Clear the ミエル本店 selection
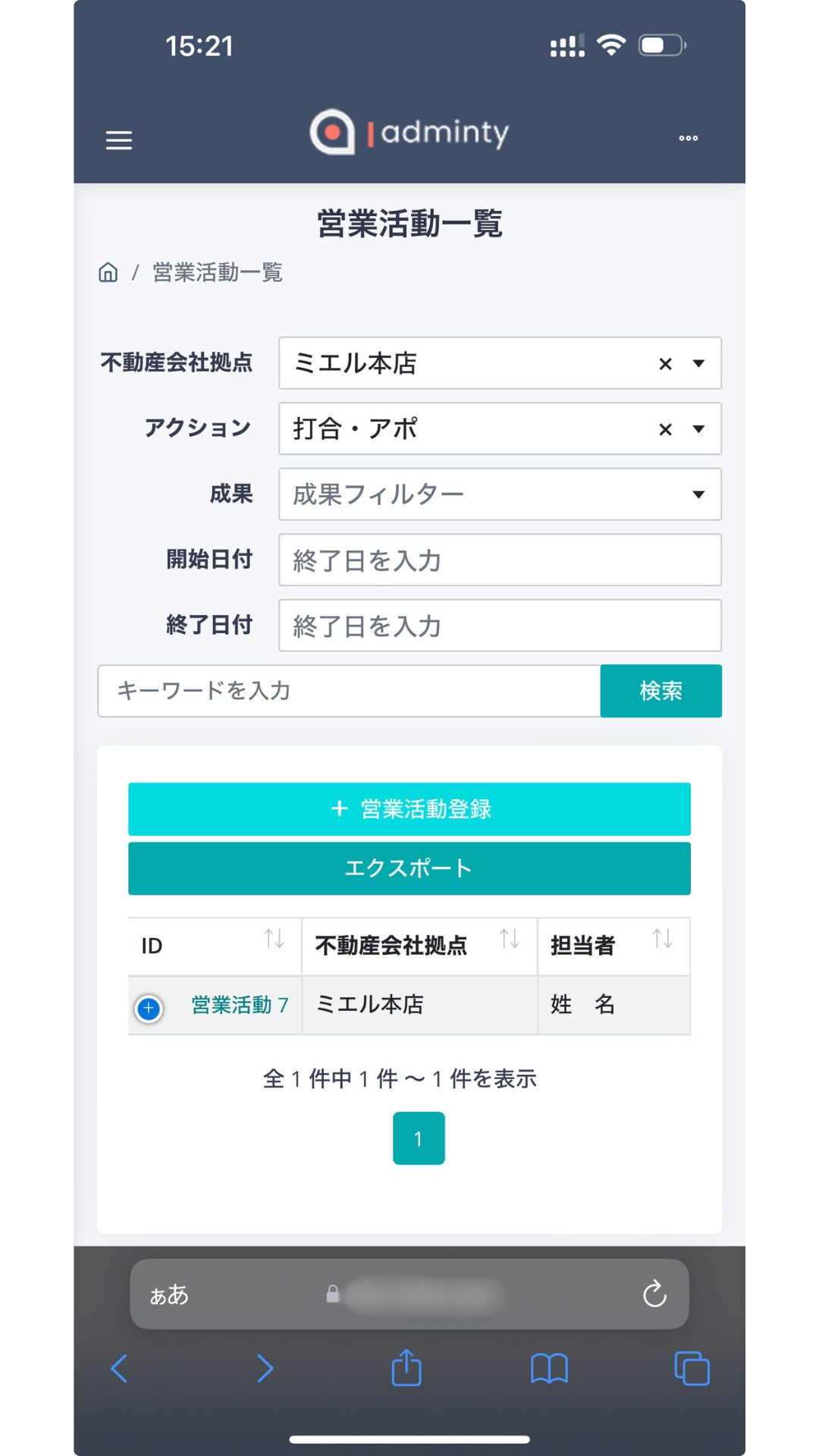This screenshot has height=1456, width=819. tap(665, 364)
